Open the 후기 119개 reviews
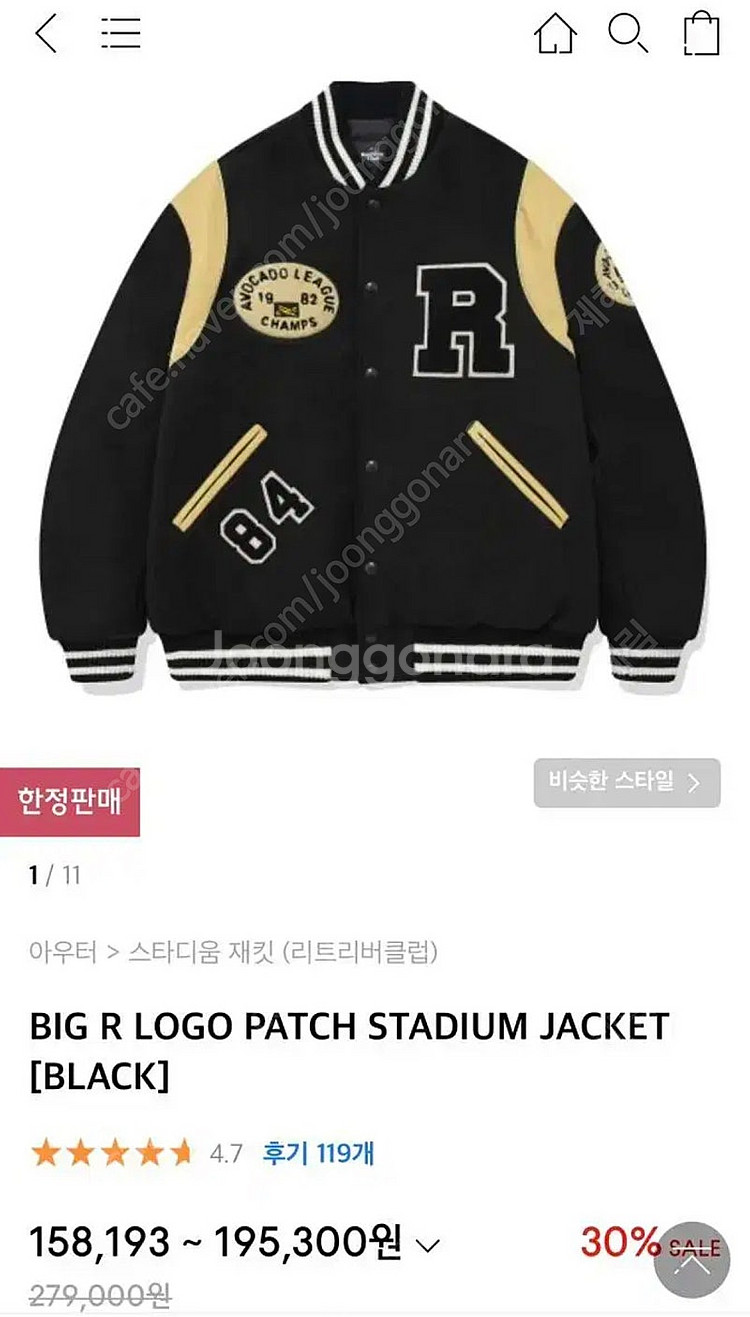The height and width of the screenshot is (1317, 750). click(318, 1153)
